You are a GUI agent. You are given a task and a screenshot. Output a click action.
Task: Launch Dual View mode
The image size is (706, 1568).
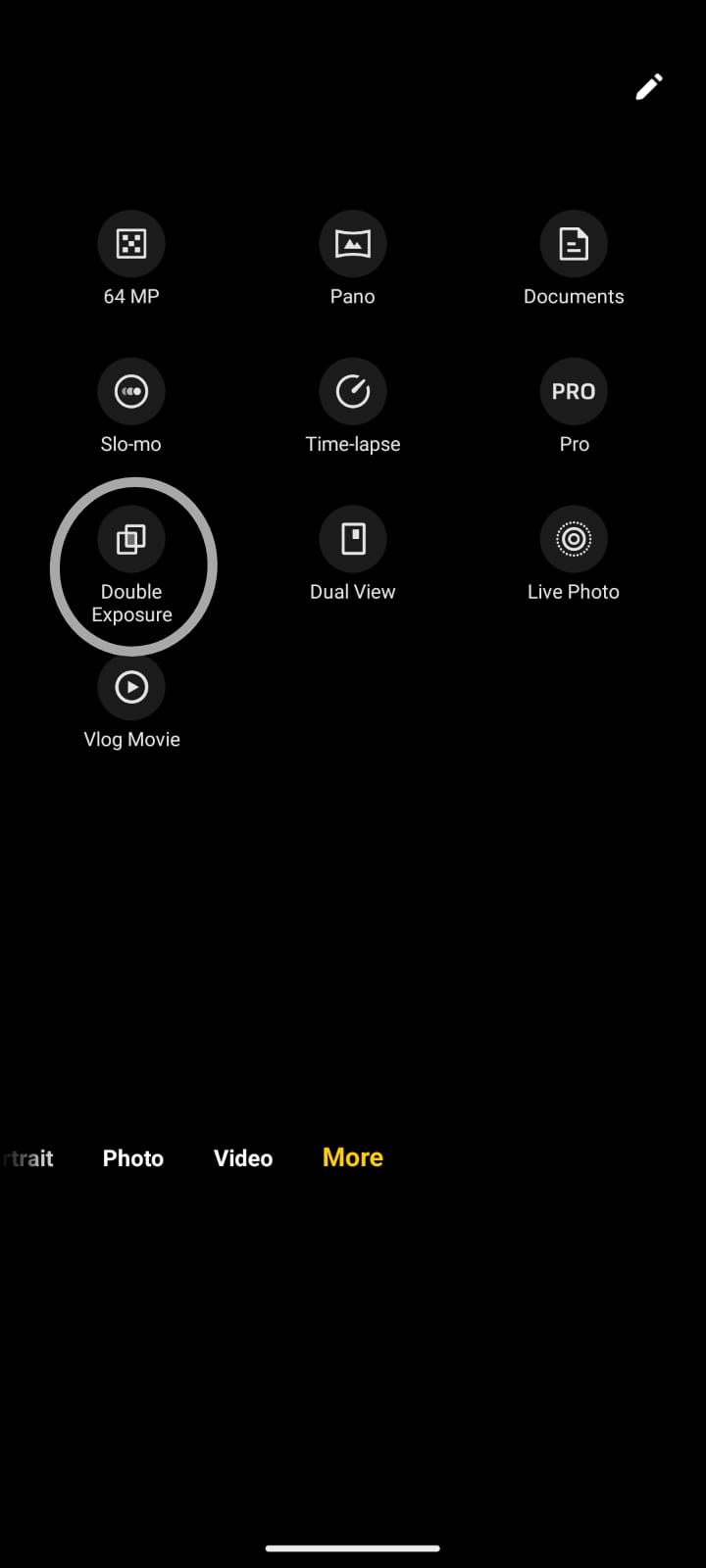coord(353,540)
